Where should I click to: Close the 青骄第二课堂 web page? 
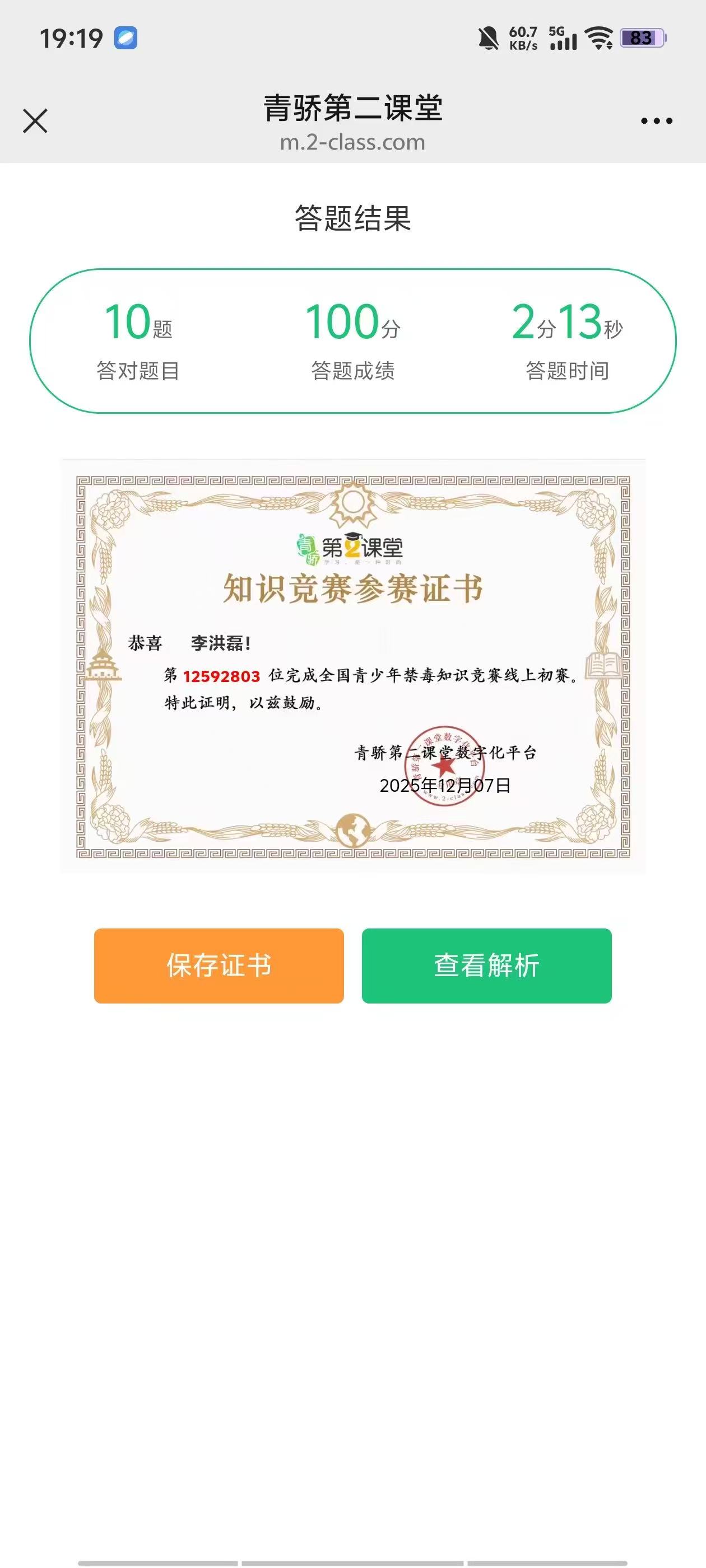[x=35, y=120]
